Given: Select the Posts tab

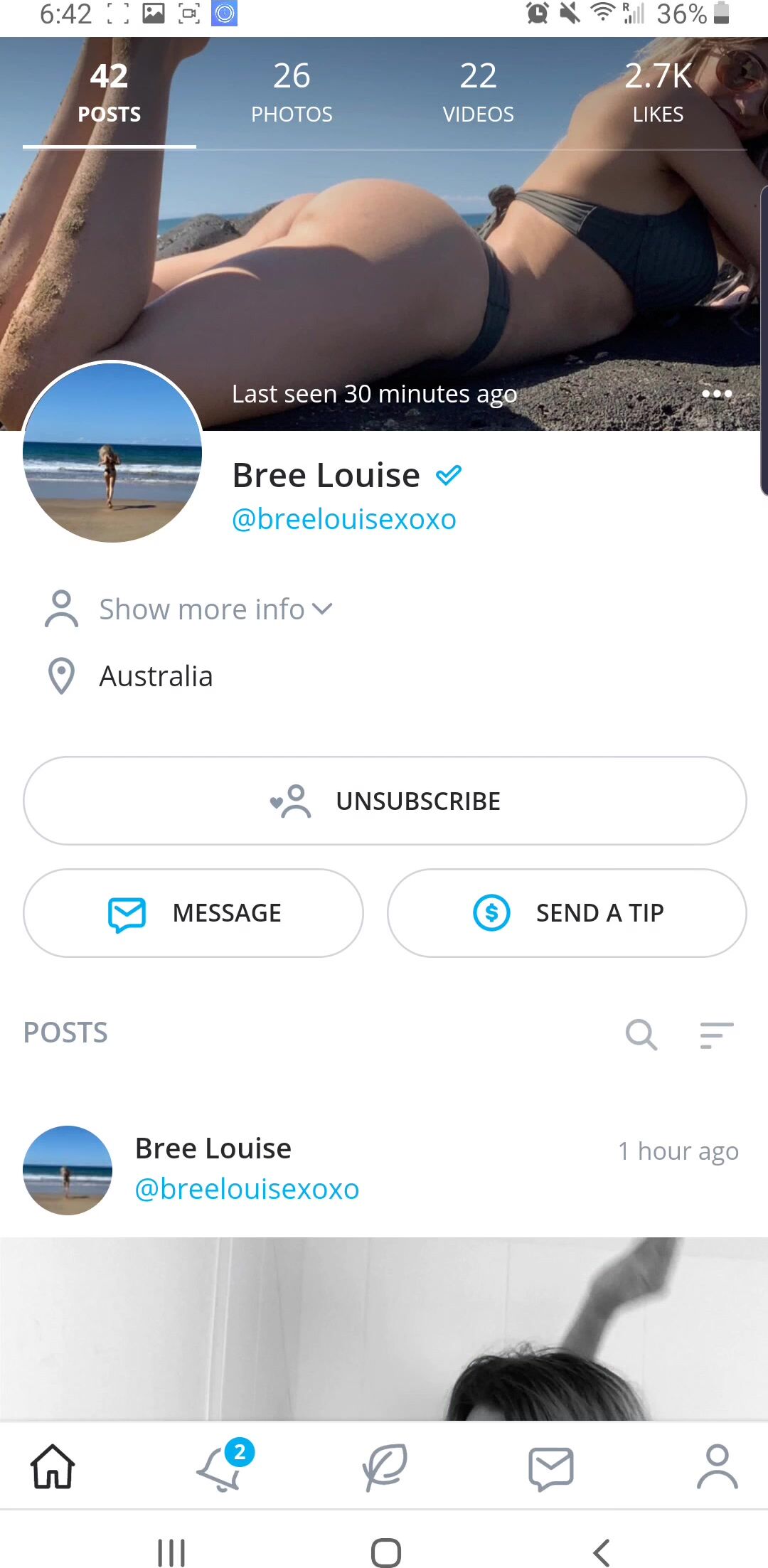Looking at the screenshot, I should [109, 93].
